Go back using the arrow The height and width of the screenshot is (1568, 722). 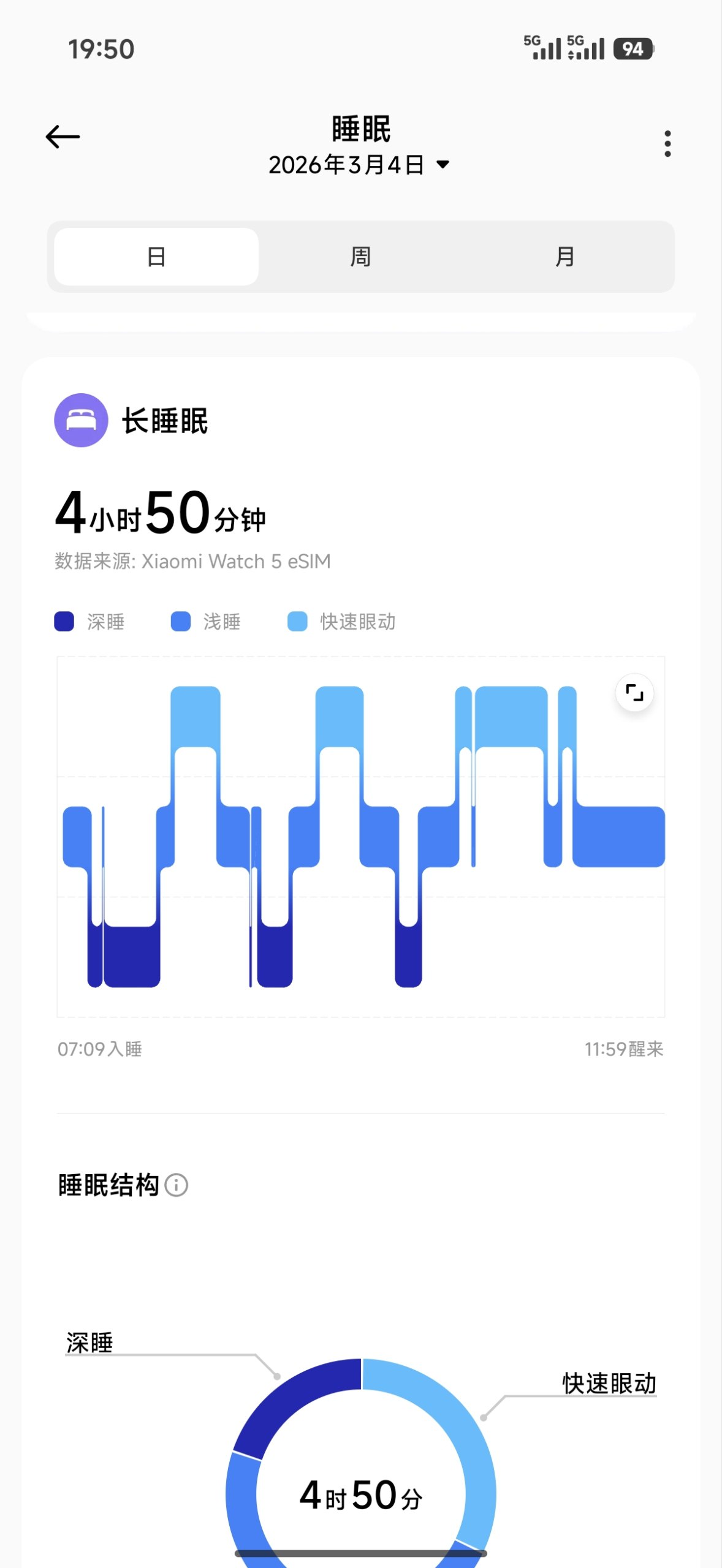pos(63,137)
